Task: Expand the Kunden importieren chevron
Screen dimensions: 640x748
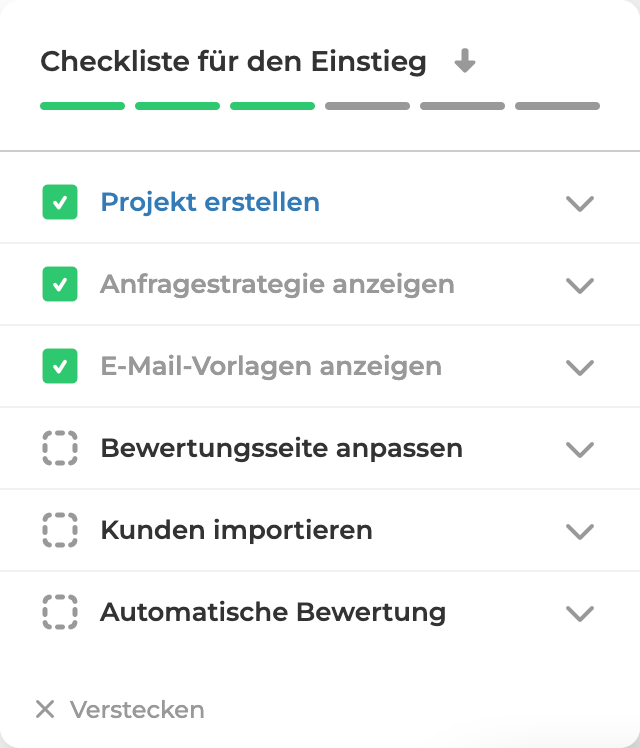Action: [580, 531]
